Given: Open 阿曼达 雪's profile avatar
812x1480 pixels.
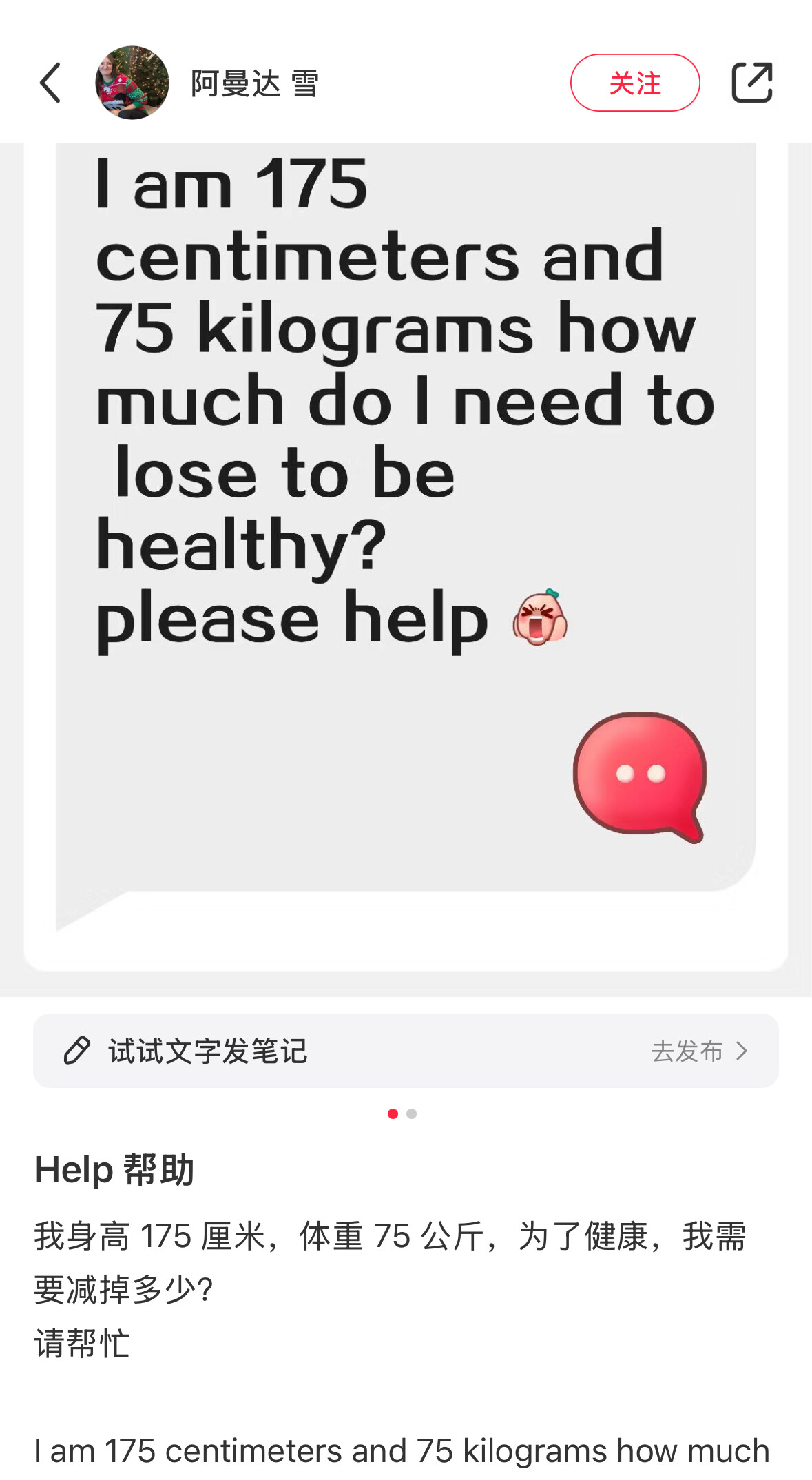Looking at the screenshot, I should pos(132,83).
